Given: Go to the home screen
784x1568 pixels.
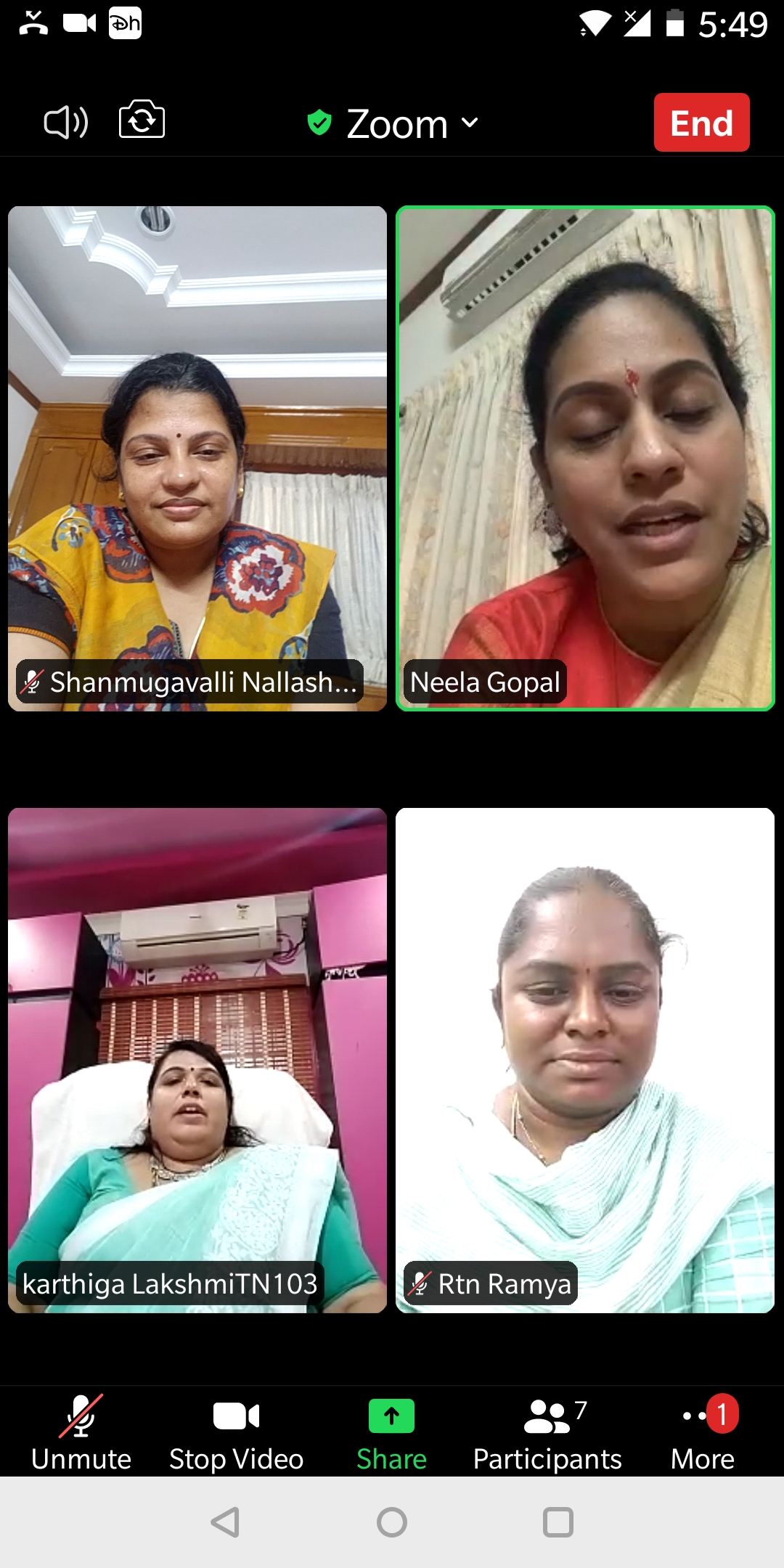Looking at the screenshot, I should [x=392, y=1522].
